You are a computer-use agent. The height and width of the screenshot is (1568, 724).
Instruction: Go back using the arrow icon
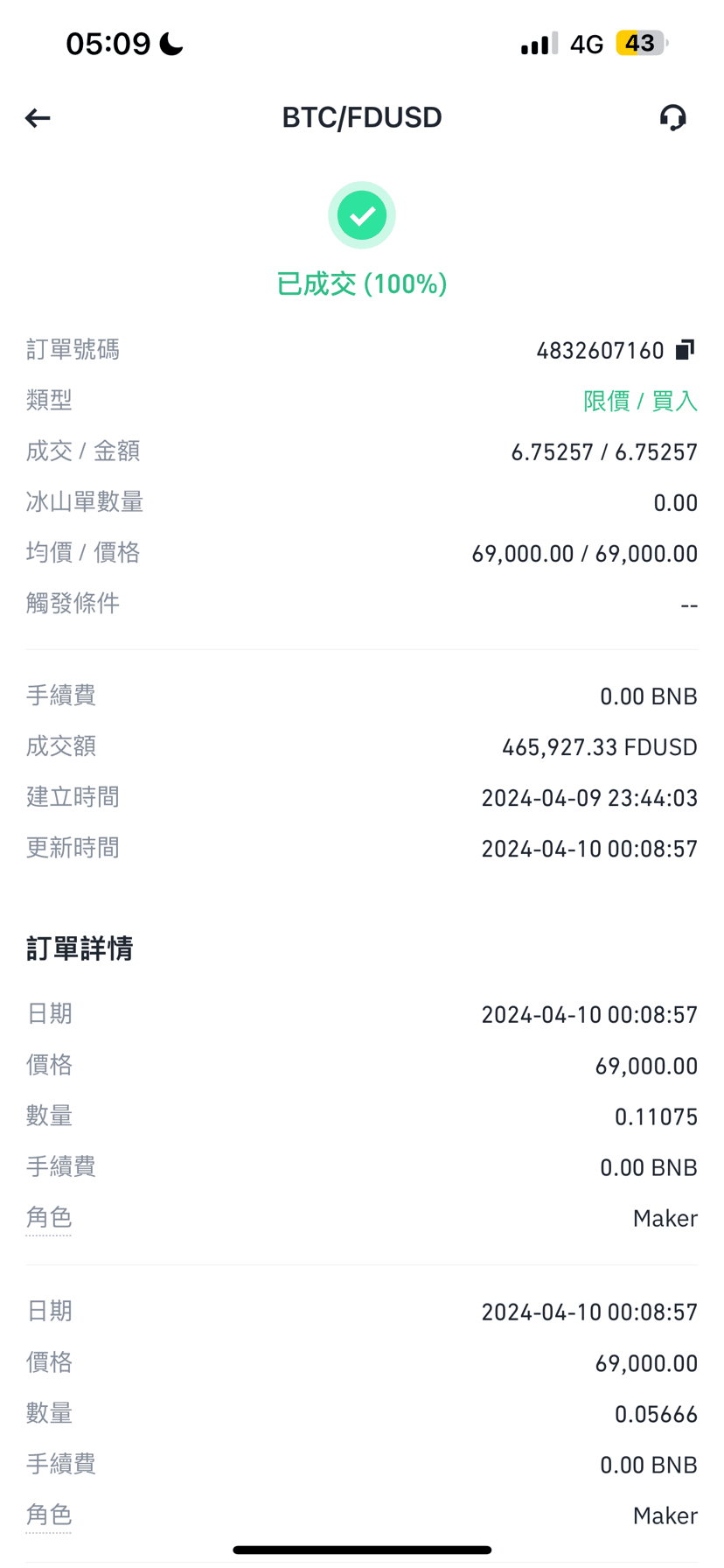click(x=38, y=118)
